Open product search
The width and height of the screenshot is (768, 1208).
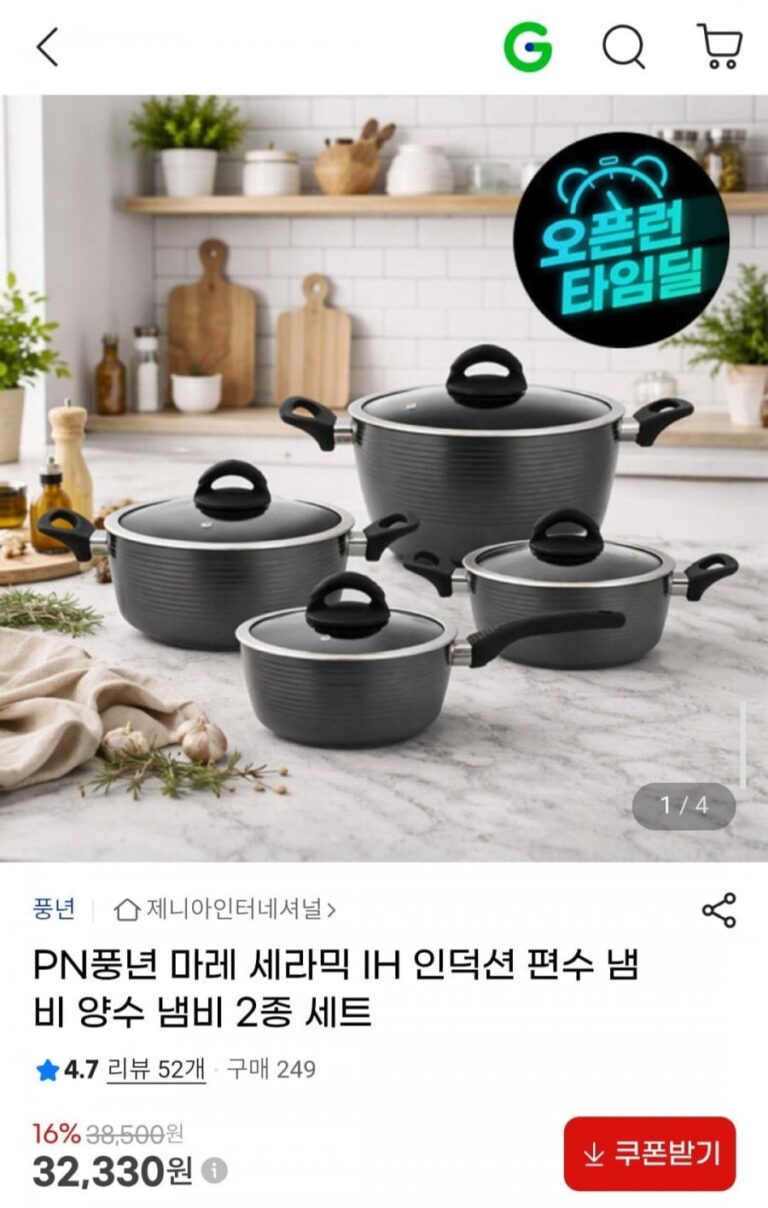click(x=623, y=47)
